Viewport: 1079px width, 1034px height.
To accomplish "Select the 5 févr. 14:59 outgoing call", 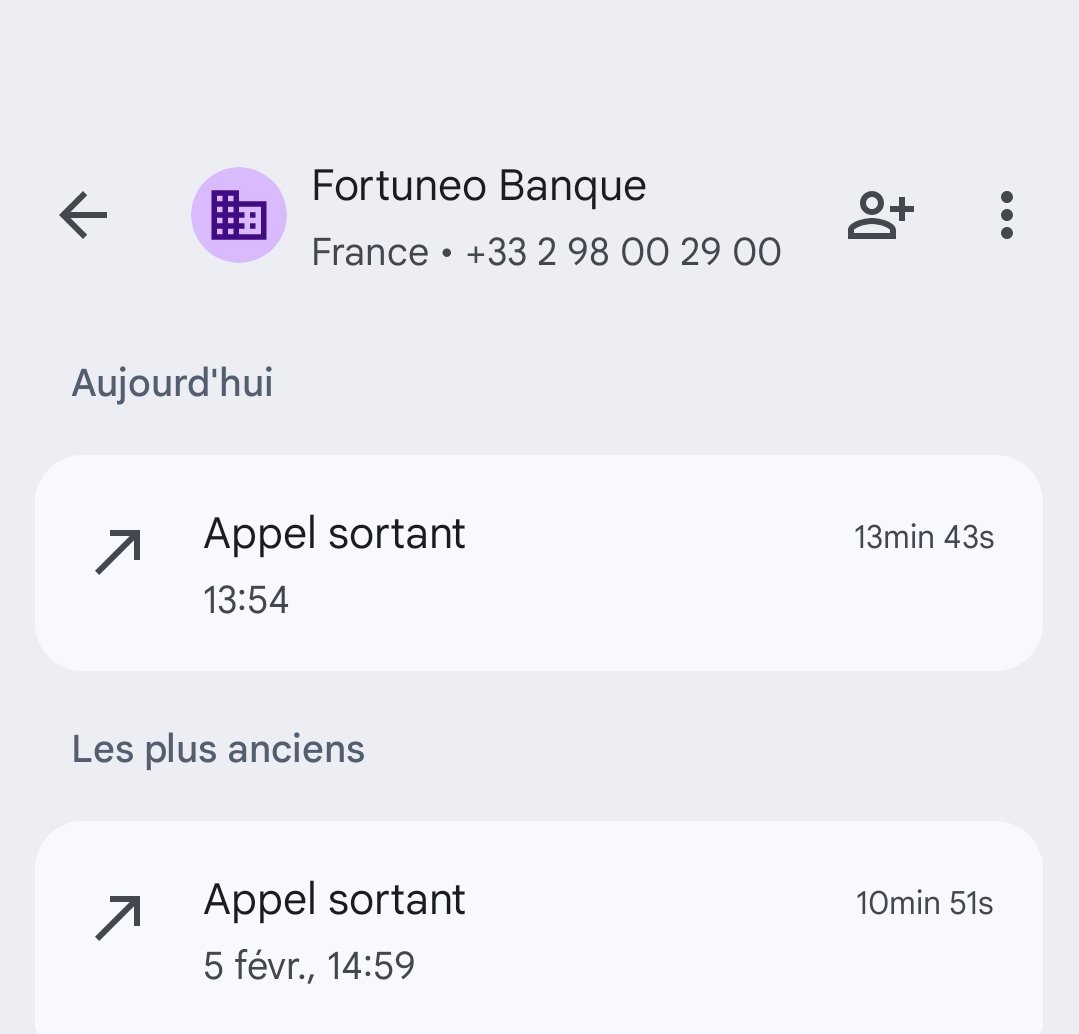I will click(539, 928).
